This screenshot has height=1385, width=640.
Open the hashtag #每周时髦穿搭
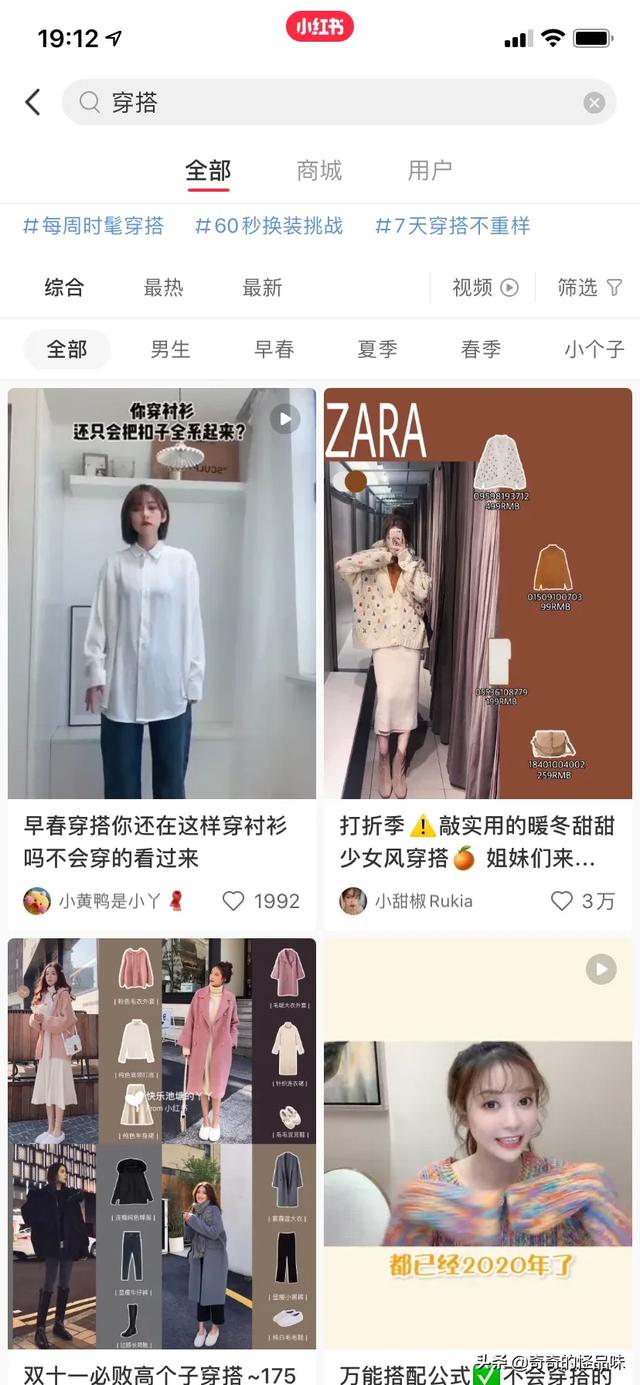click(93, 226)
